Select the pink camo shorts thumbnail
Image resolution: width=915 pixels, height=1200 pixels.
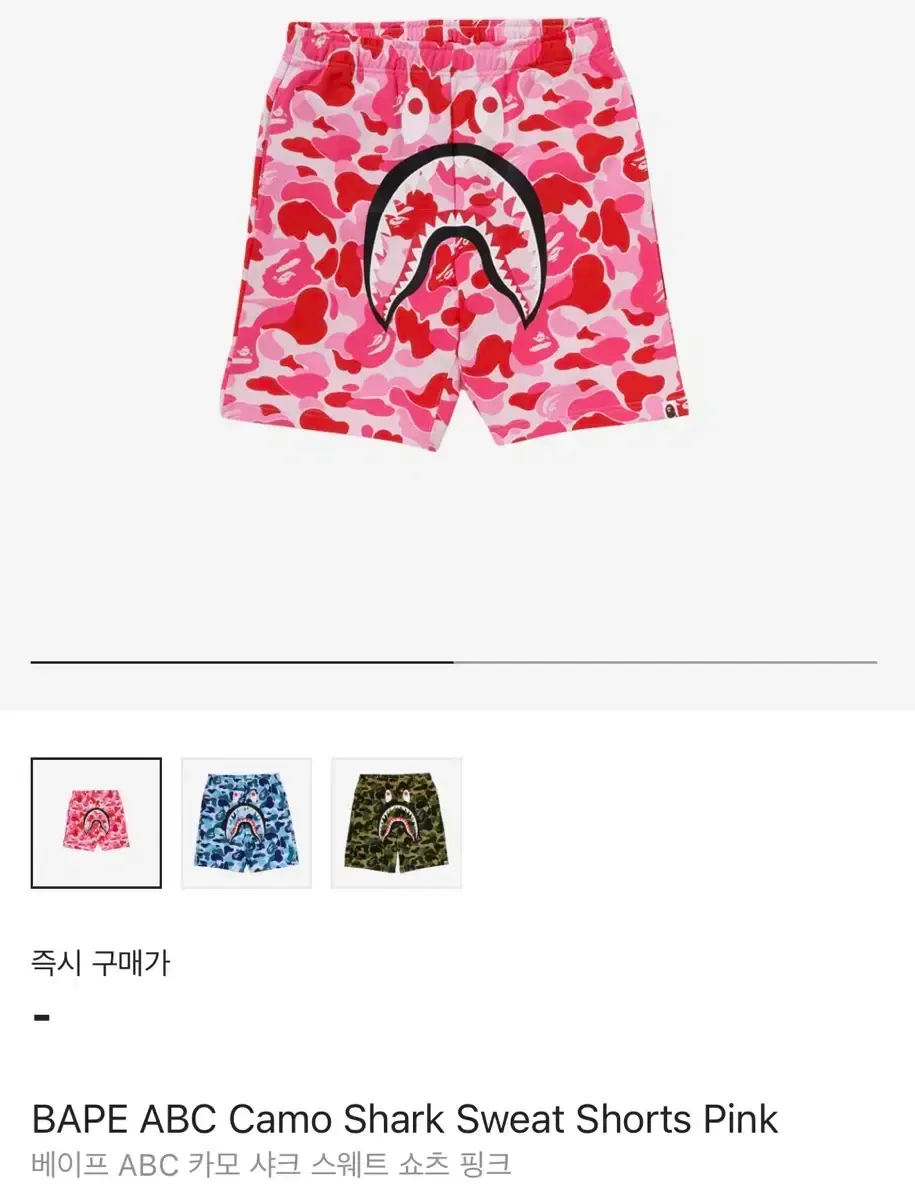[97, 822]
